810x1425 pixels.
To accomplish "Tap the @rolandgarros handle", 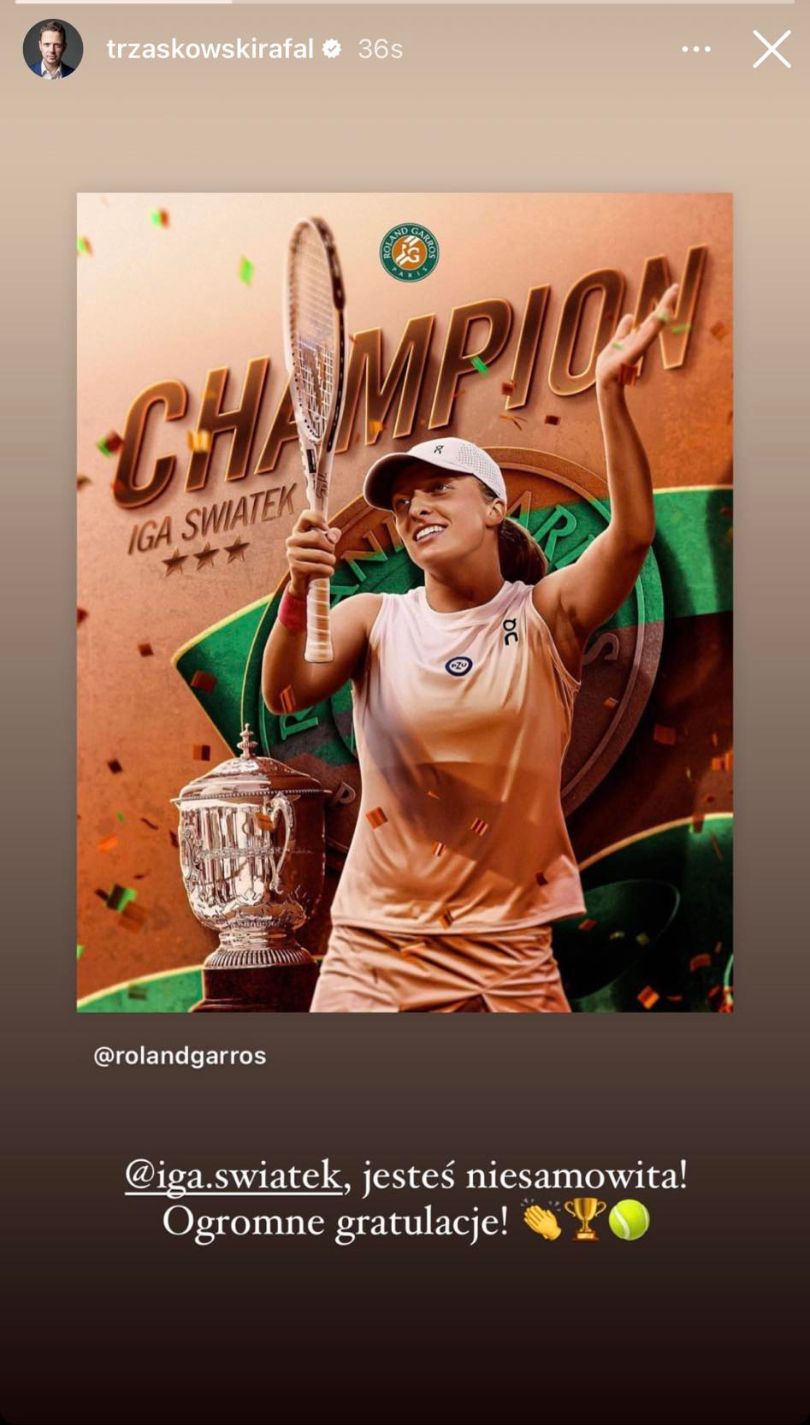I will [180, 1056].
